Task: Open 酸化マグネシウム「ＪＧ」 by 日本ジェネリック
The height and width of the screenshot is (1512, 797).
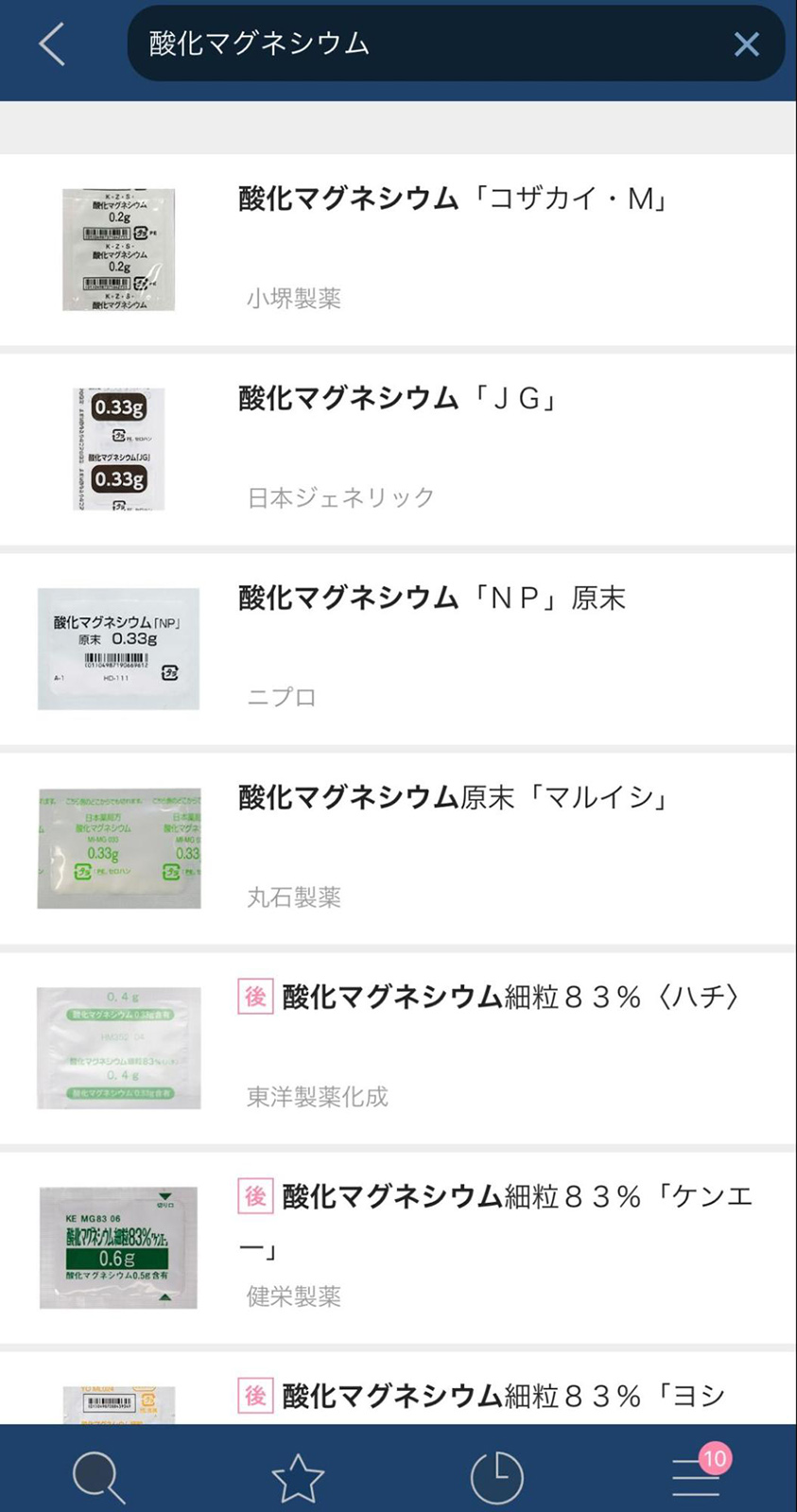Action: pyautogui.click(x=398, y=449)
